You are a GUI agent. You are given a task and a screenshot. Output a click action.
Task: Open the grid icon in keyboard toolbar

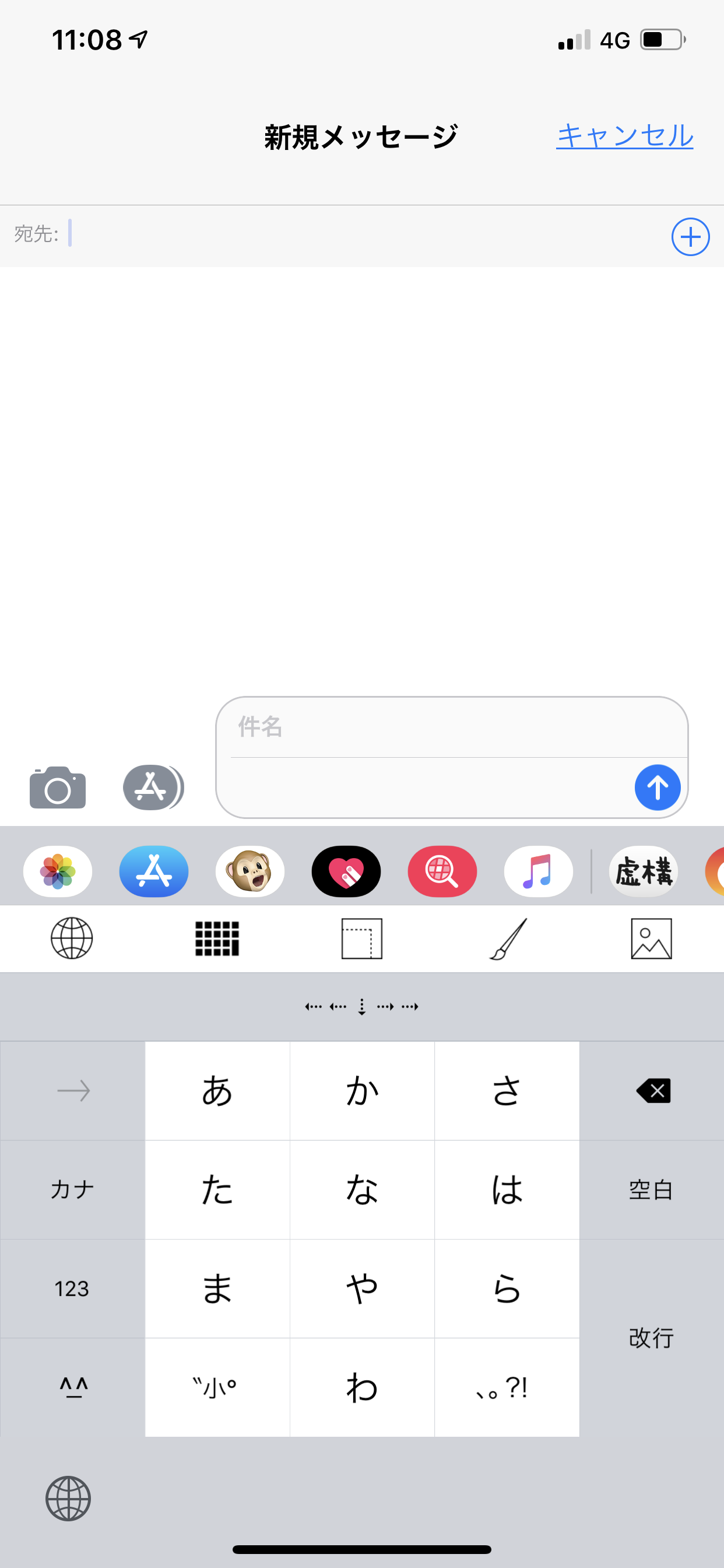point(217,939)
